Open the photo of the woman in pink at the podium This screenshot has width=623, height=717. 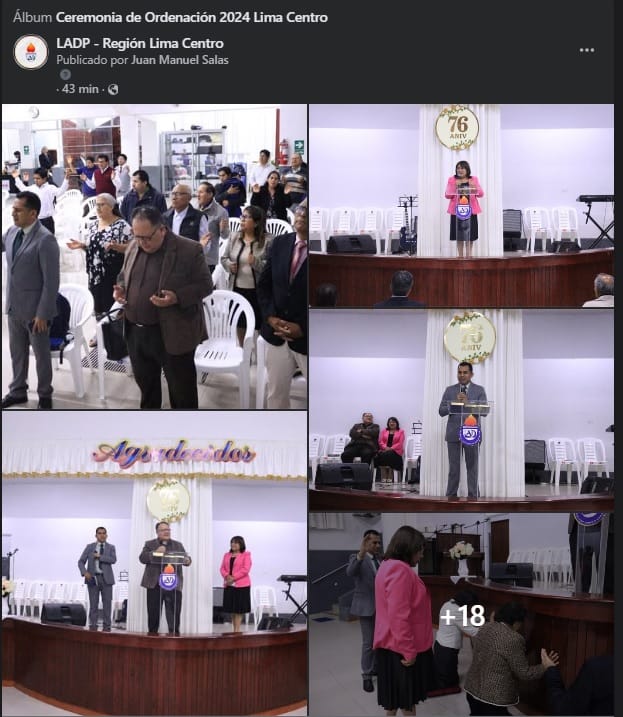tap(461, 205)
